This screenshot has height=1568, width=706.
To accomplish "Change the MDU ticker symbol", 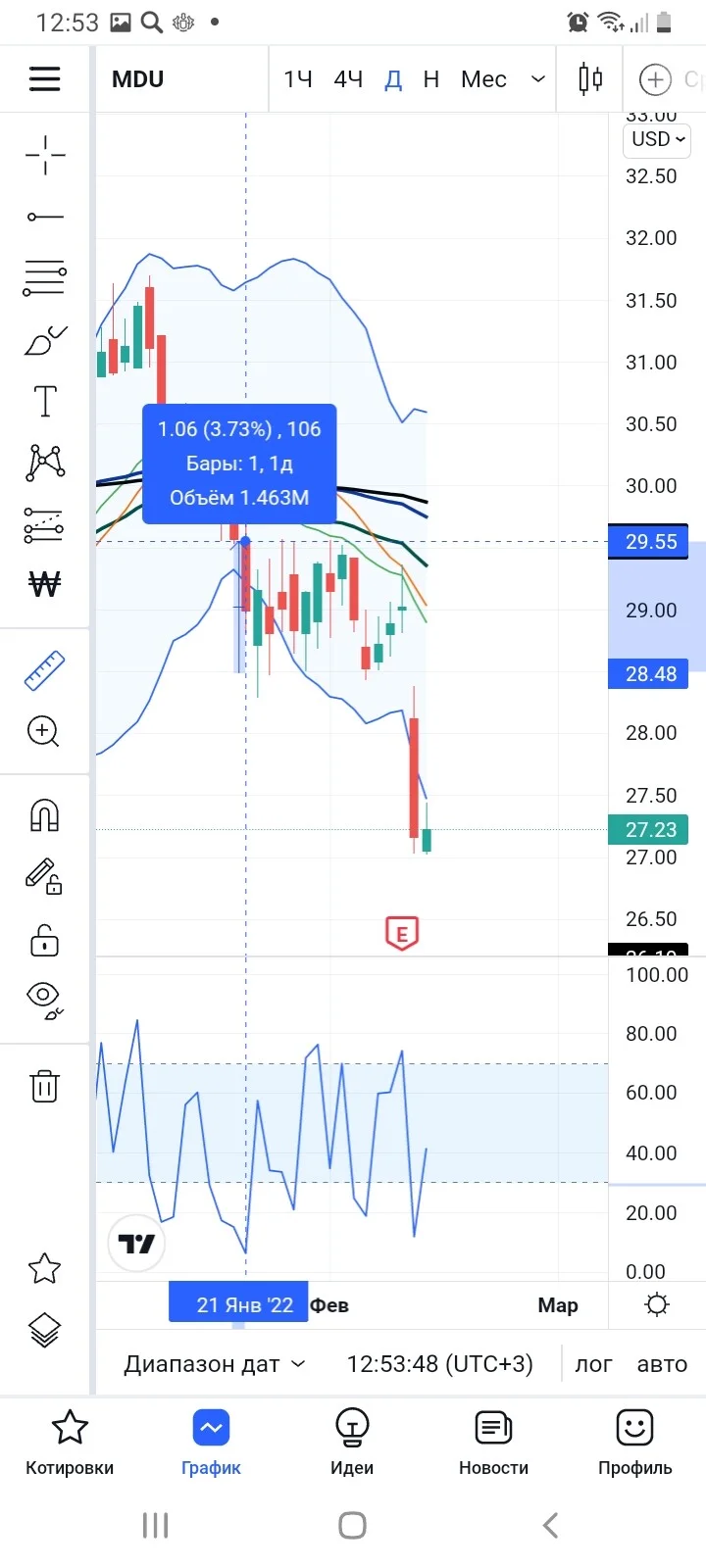I will pyautogui.click(x=137, y=79).
